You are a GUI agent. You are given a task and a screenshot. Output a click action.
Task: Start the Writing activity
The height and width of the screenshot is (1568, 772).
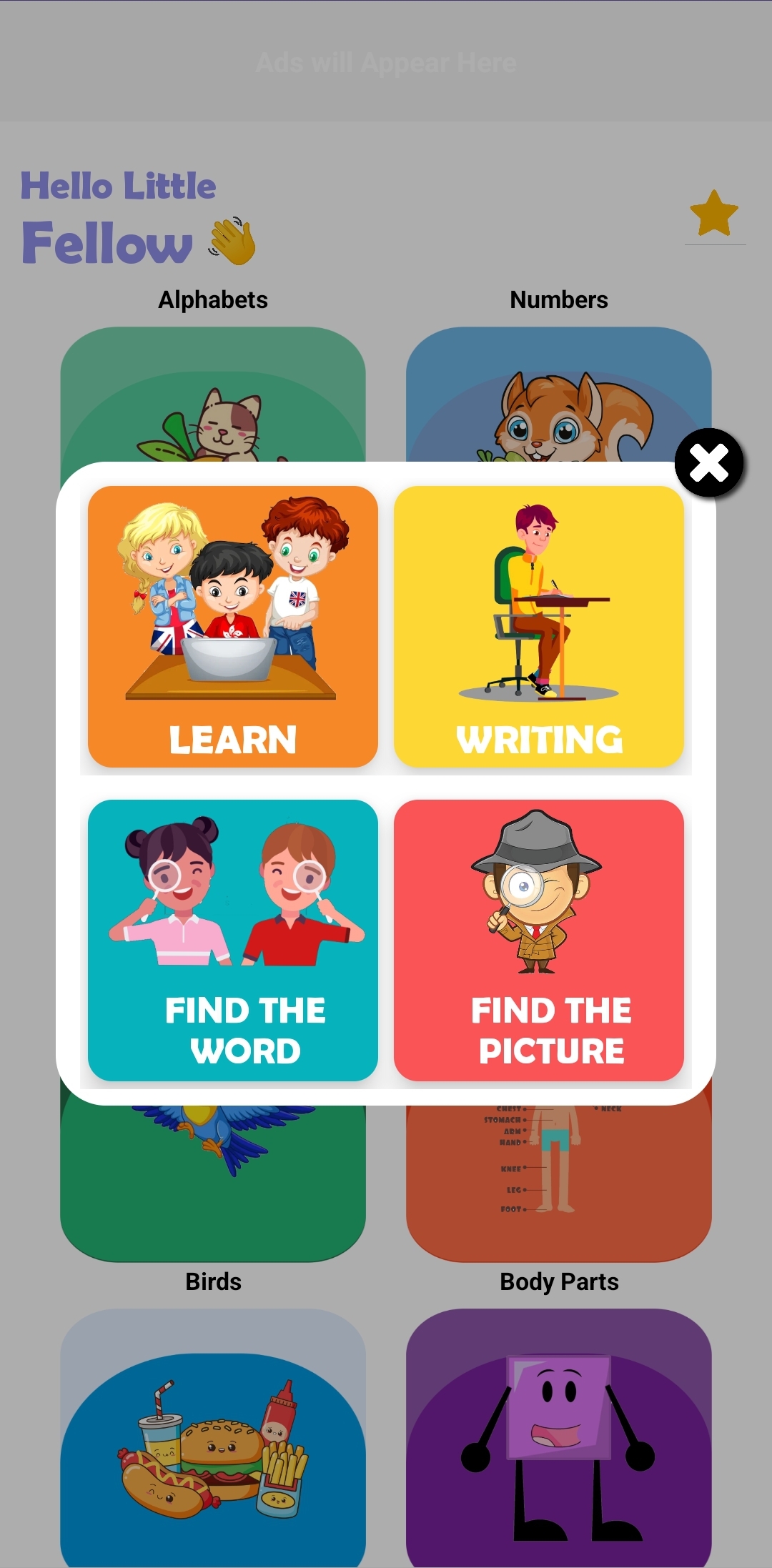[538, 627]
